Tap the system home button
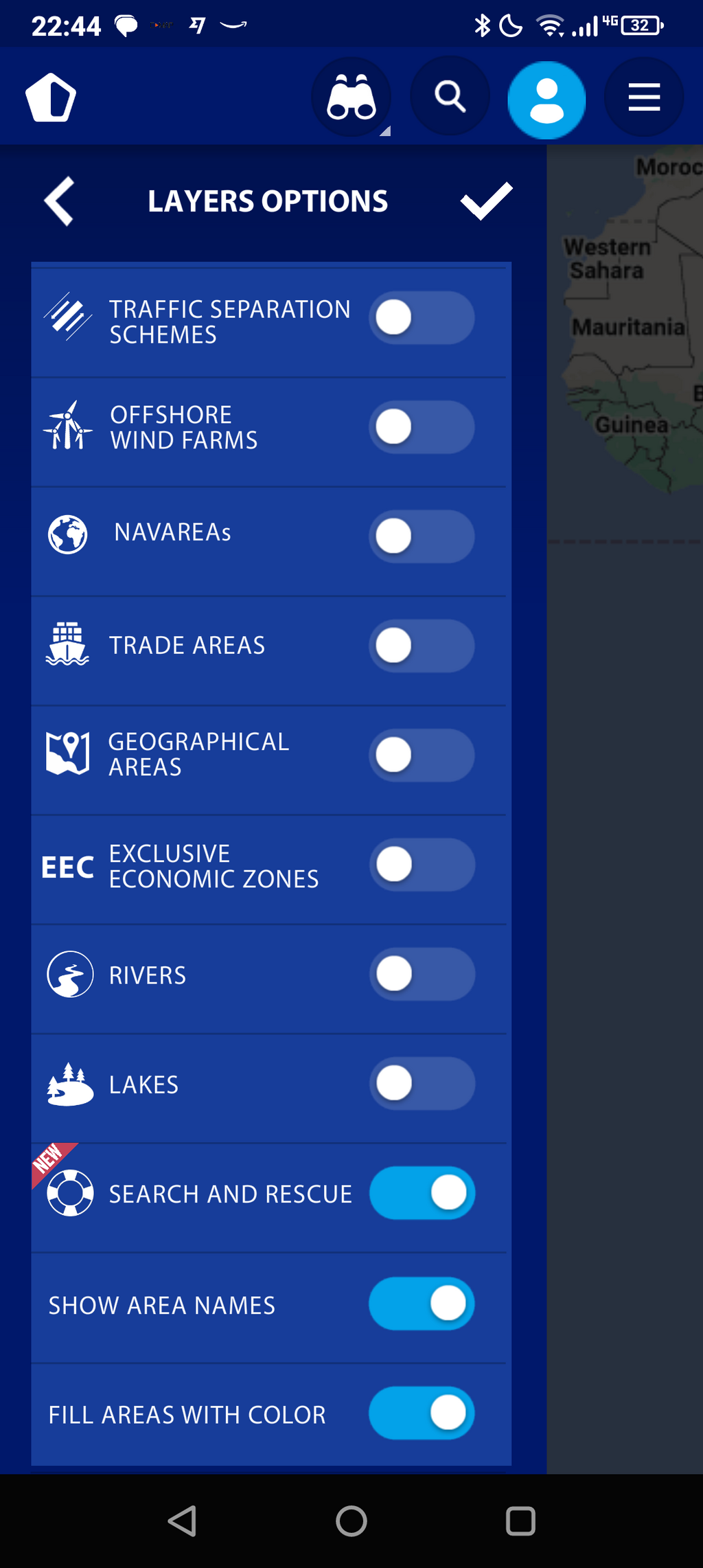 pos(351,1521)
